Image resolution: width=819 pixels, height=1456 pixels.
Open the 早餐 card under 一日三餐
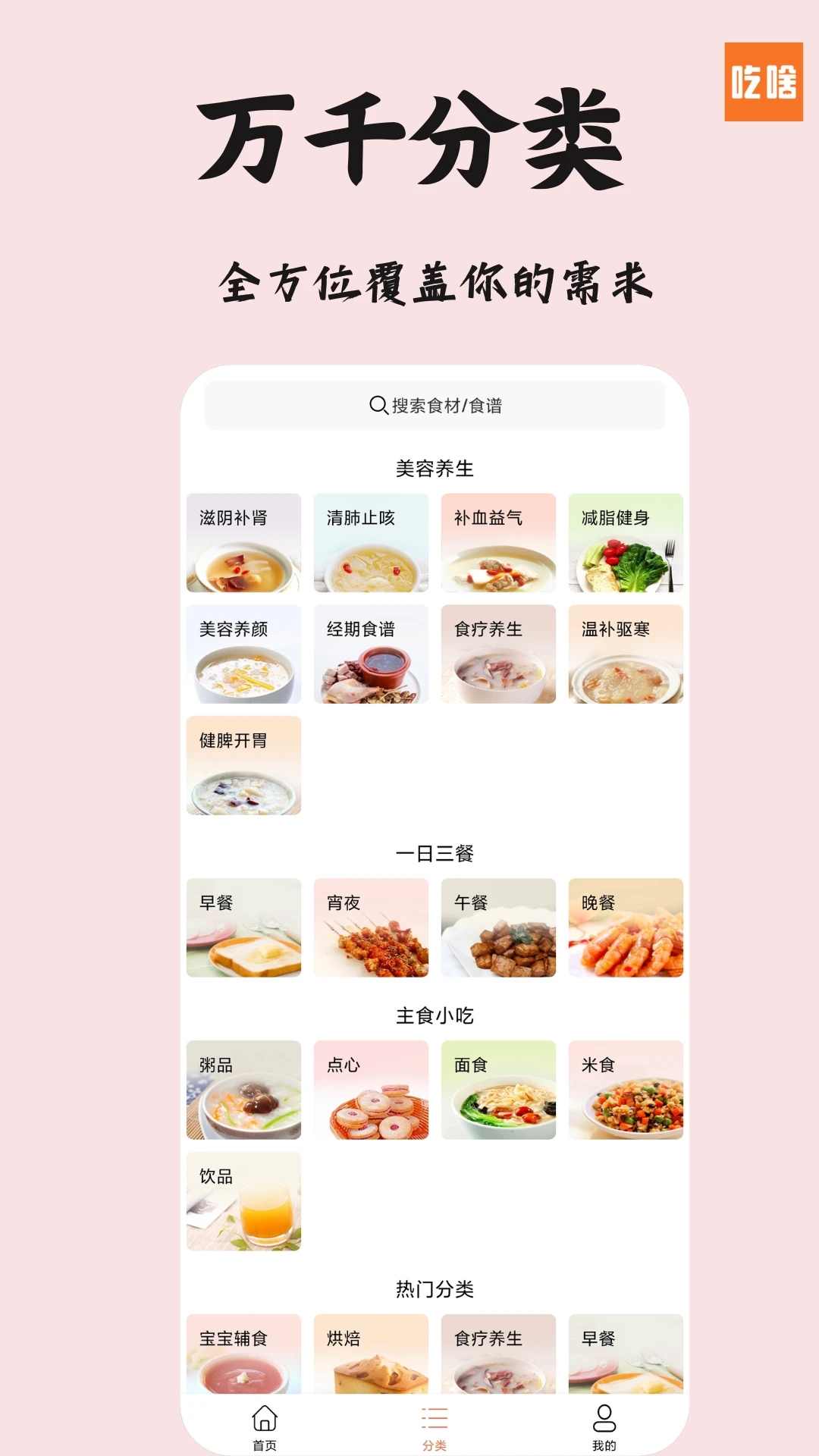244,929
